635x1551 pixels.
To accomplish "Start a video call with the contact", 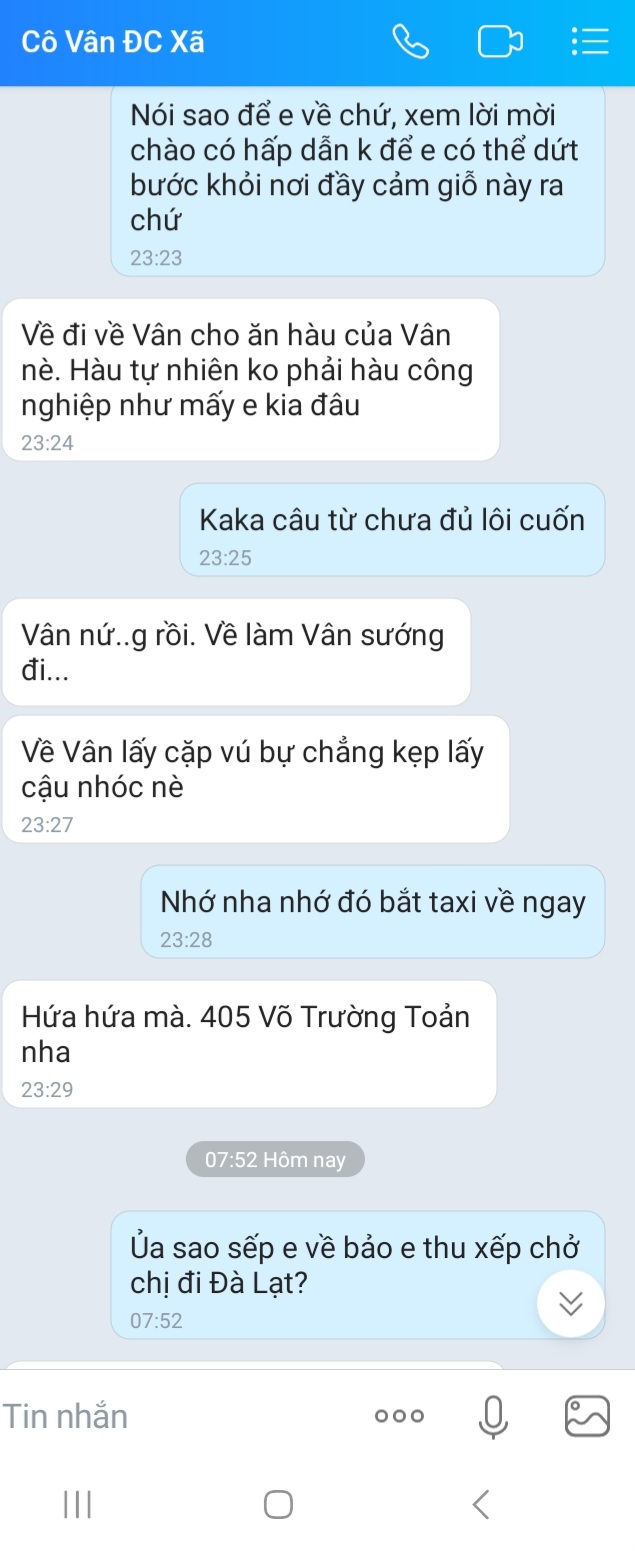I will pos(500,42).
